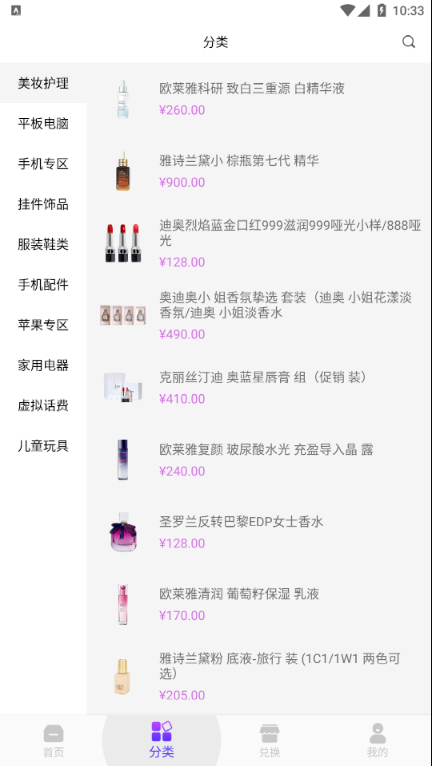Open the 雅诗兰黛小棕瓶第七代精华 product
Viewport: 432px width, 766px height.
[259, 171]
